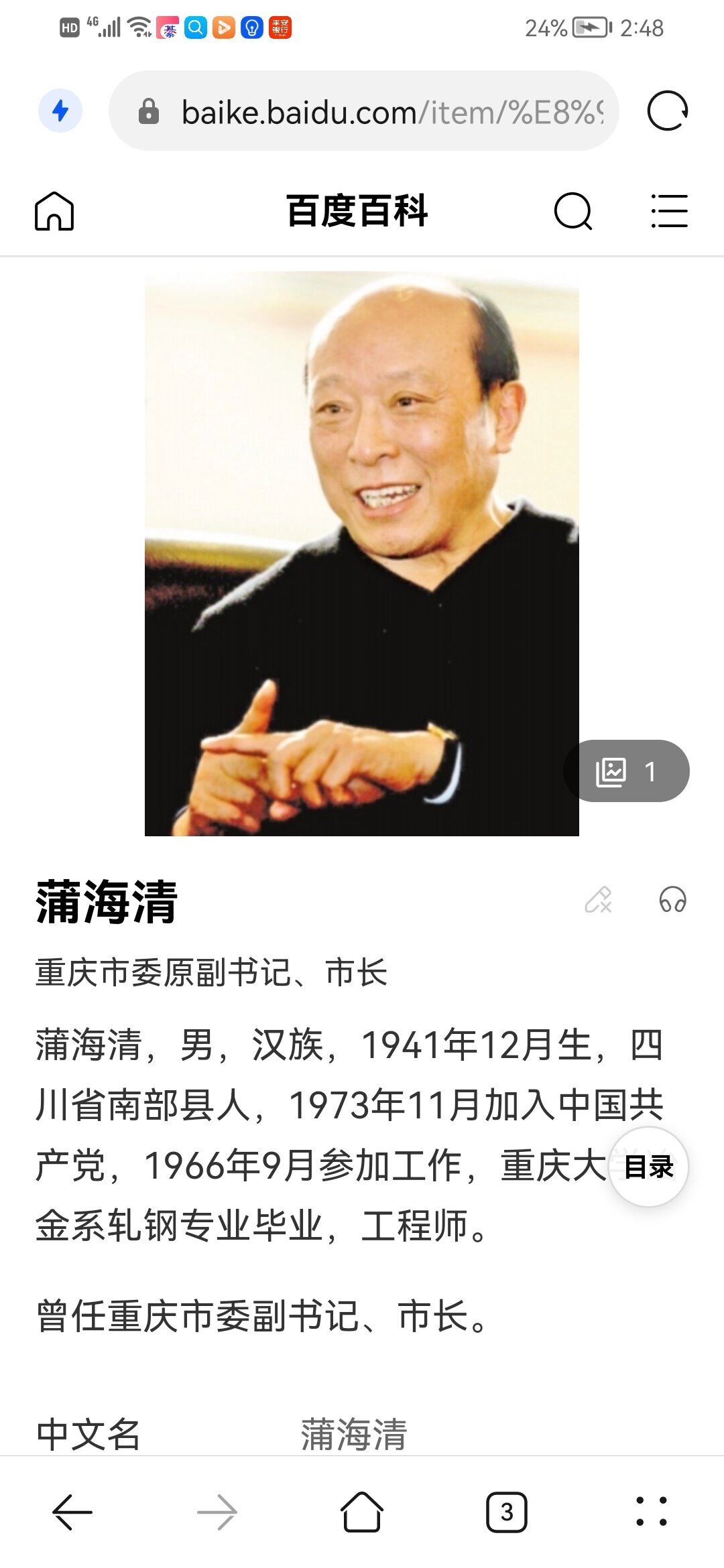Tap the browser address bar
The image size is (724, 1568).
pos(375,111)
